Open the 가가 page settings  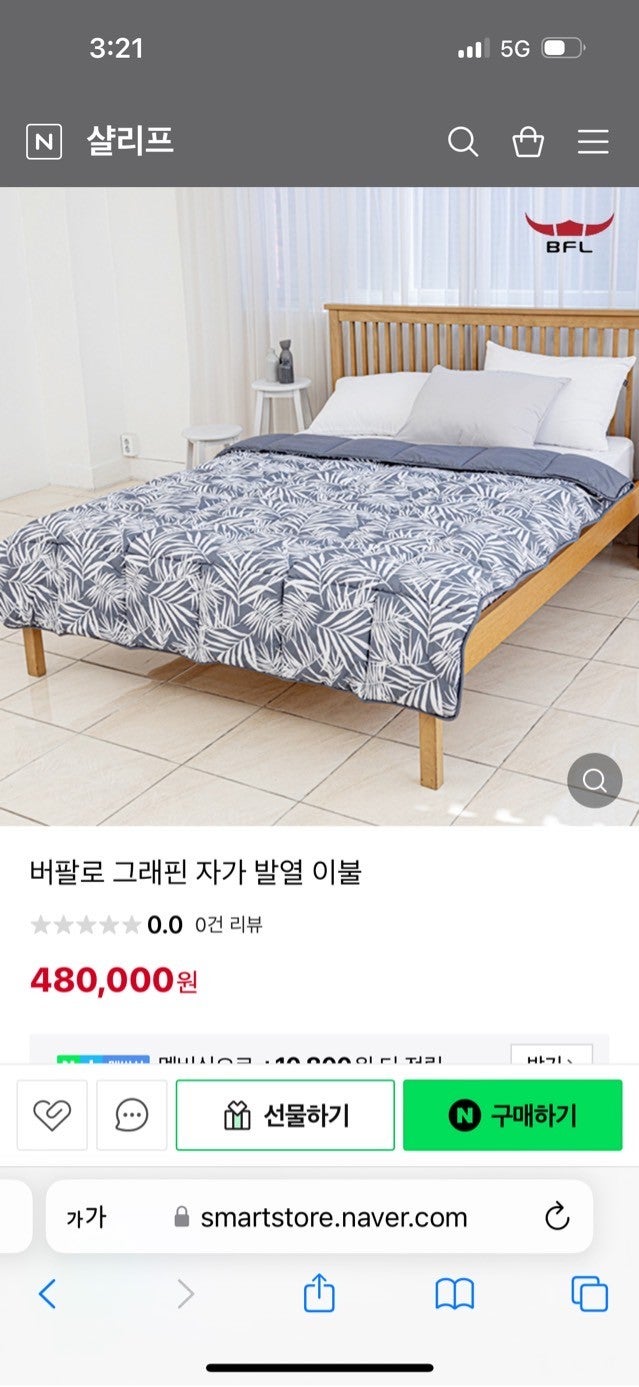tap(86, 1217)
